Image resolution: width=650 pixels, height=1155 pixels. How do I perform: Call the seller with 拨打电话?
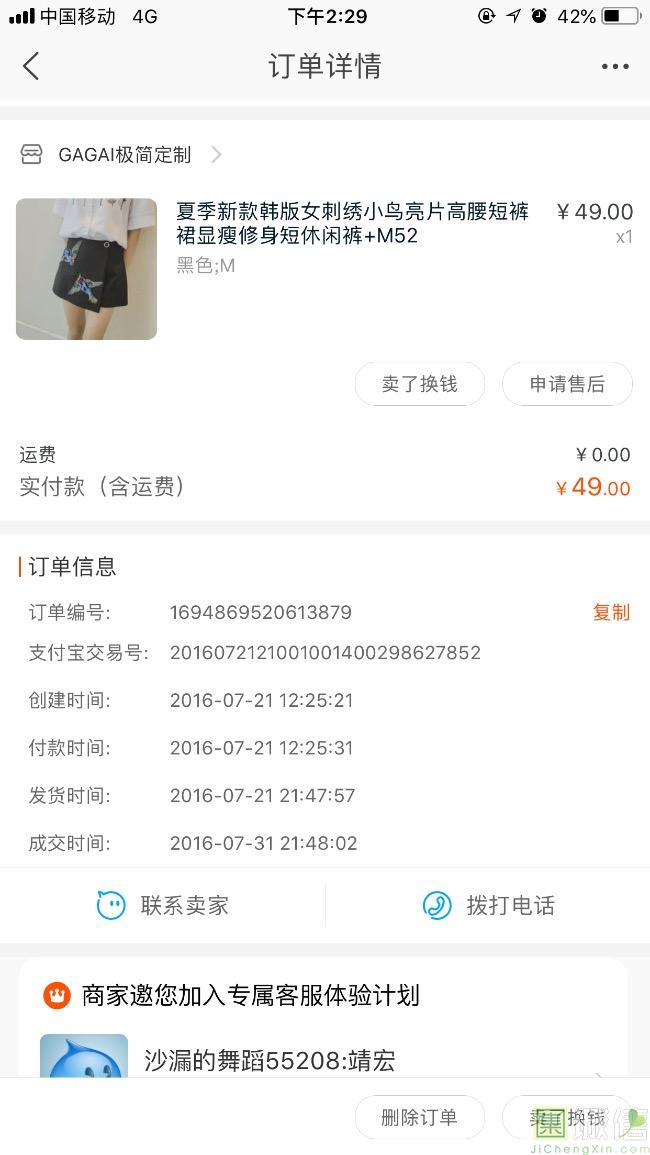488,906
